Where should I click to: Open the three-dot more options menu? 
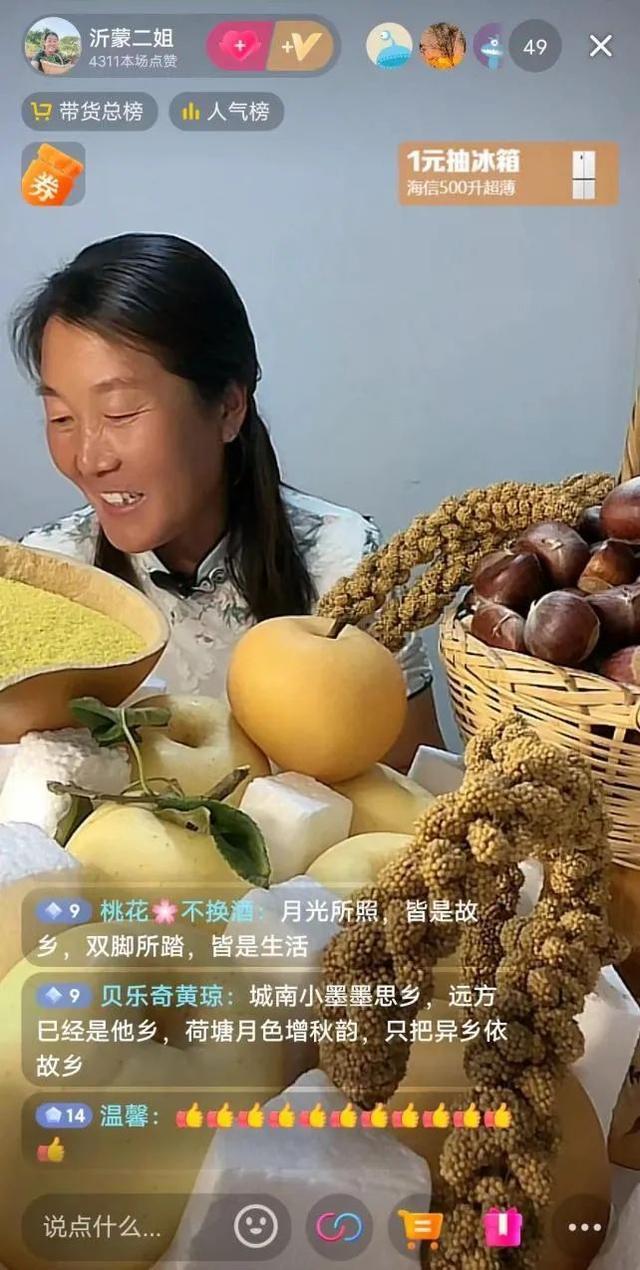585,1227
